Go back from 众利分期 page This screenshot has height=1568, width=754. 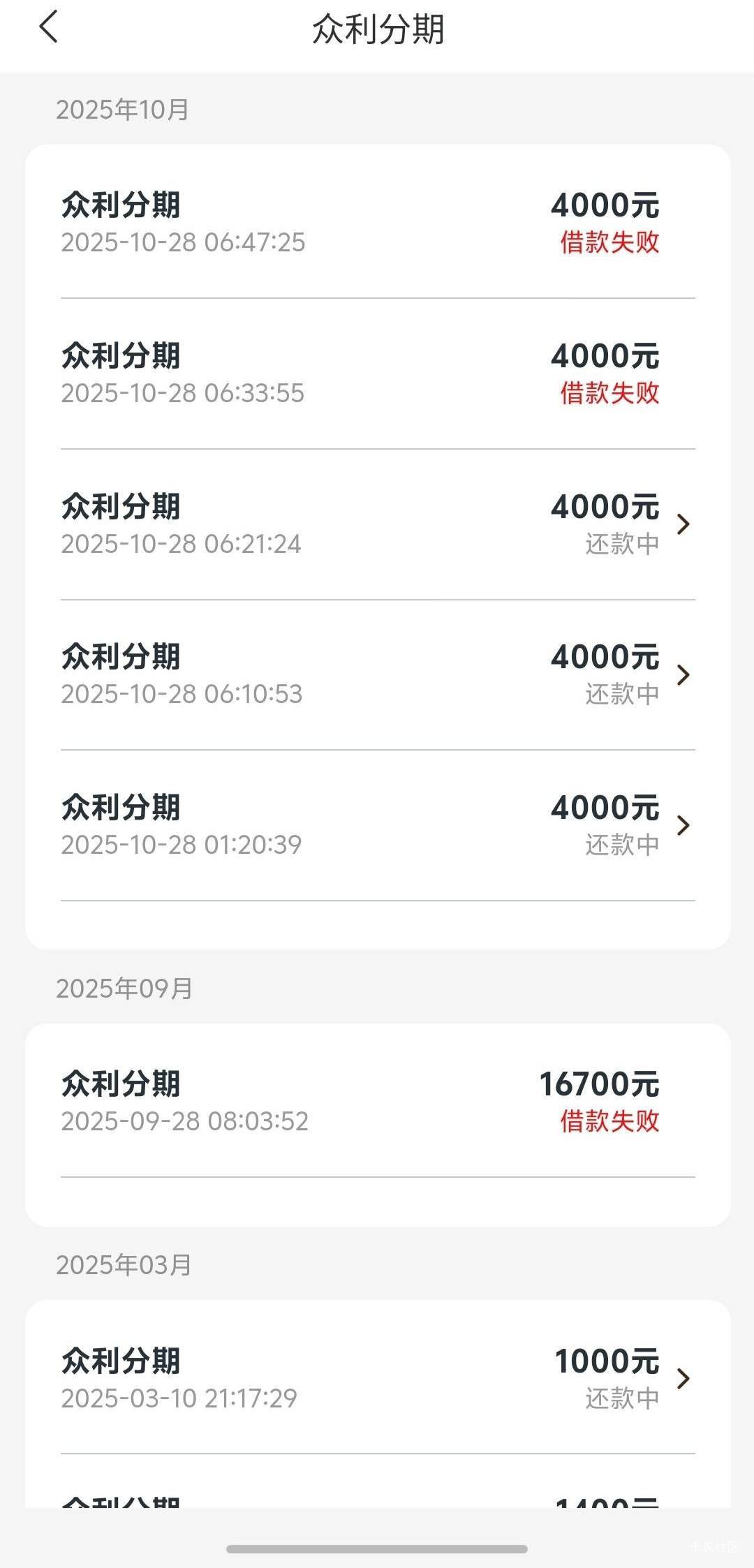coord(48,29)
